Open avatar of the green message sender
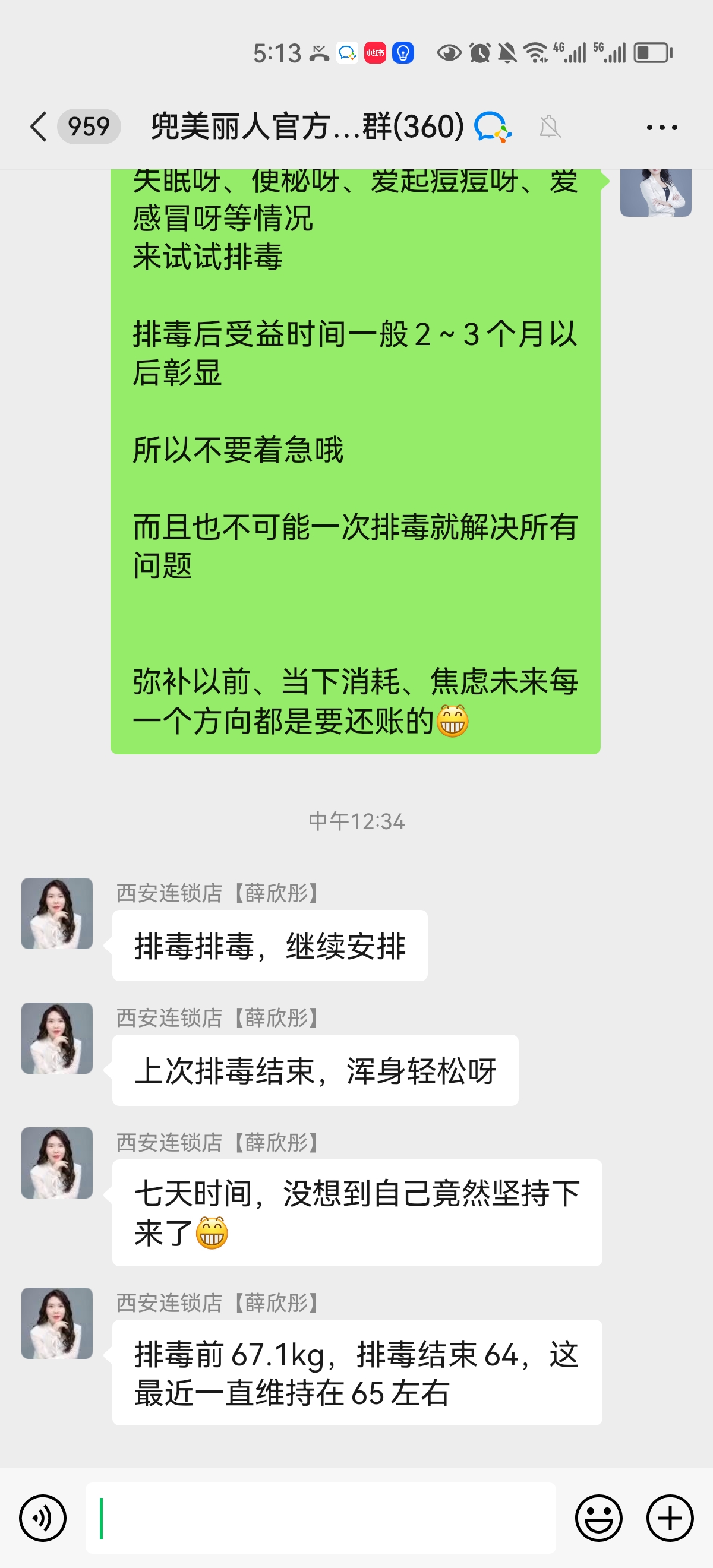Viewport: 713px width, 1568px height. click(655, 192)
